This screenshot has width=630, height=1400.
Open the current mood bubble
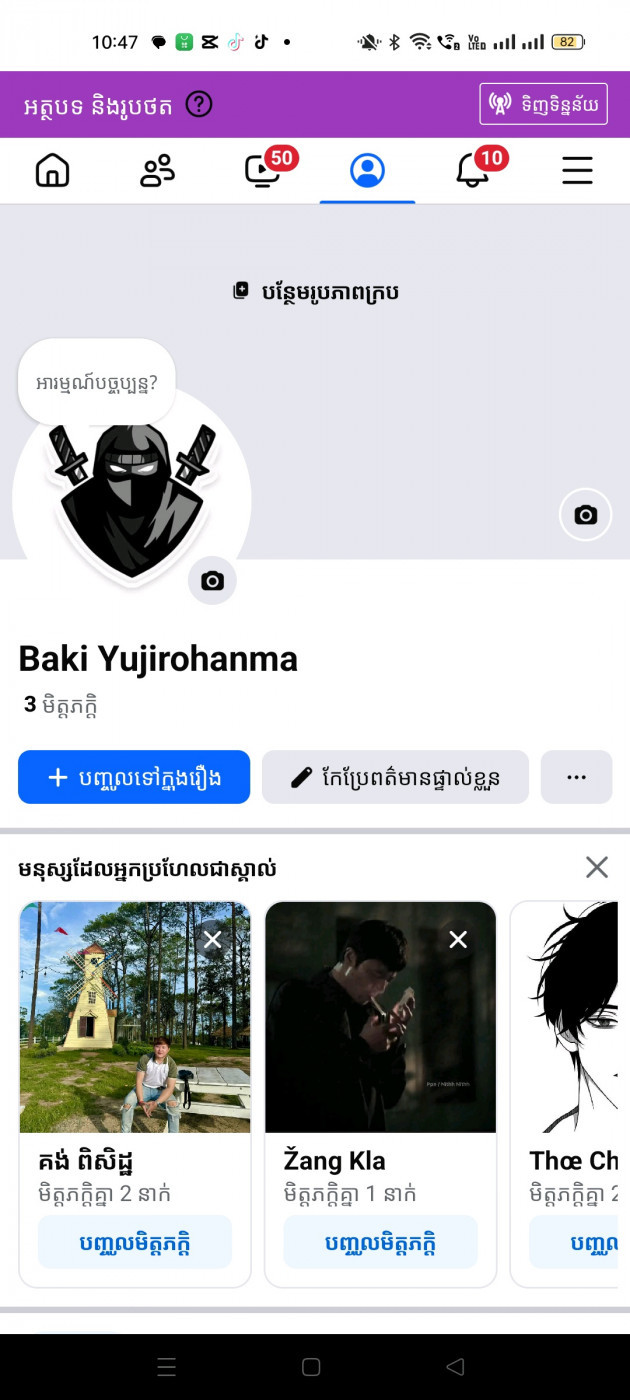point(97,382)
